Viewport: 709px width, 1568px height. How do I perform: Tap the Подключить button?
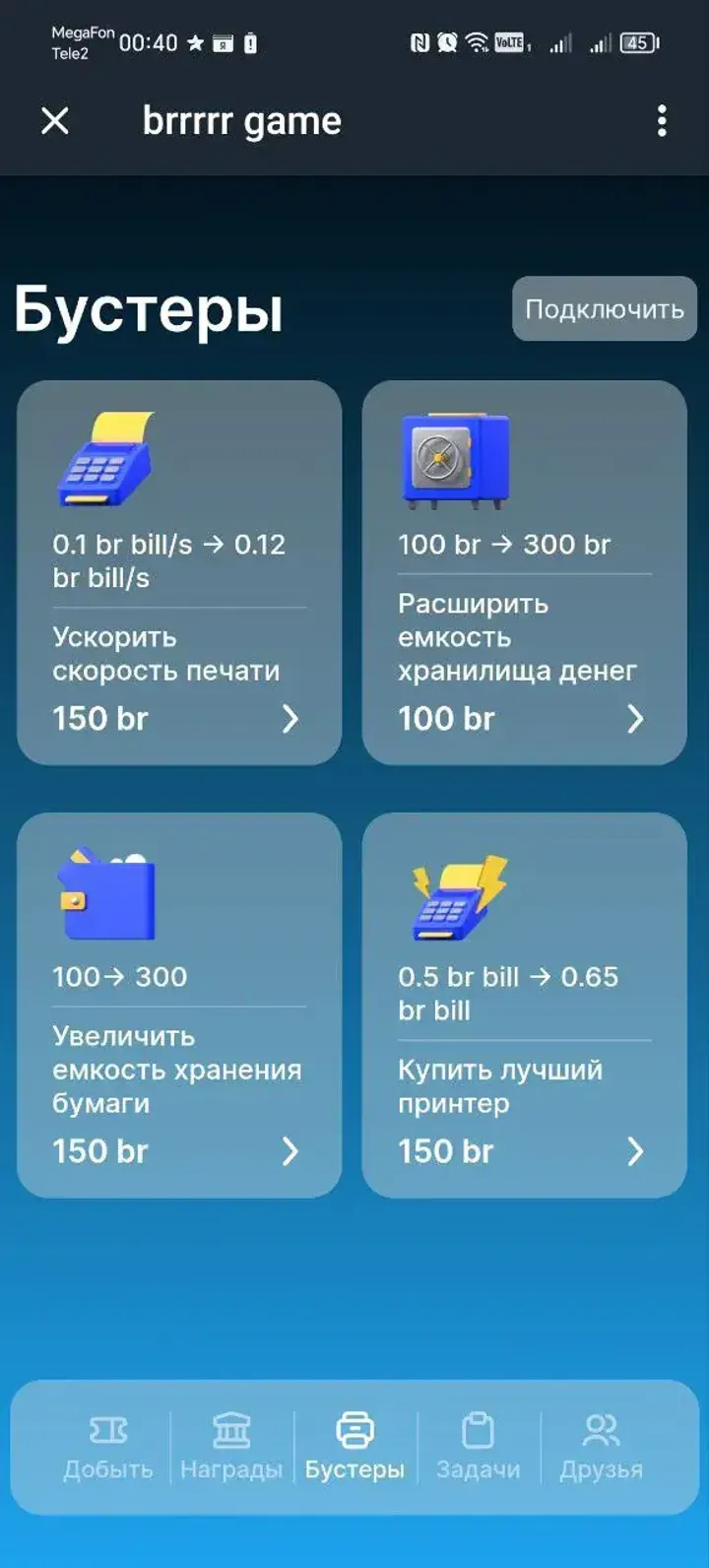pyautogui.click(x=604, y=309)
